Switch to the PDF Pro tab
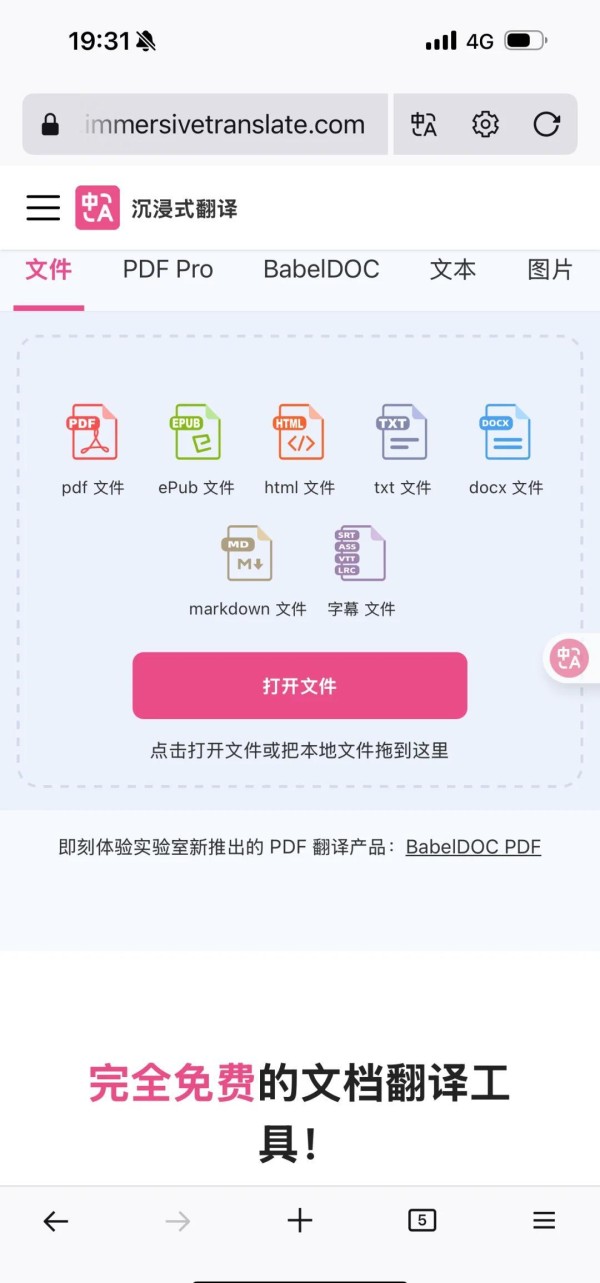This screenshot has height=1283, width=600. tap(168, 270)
